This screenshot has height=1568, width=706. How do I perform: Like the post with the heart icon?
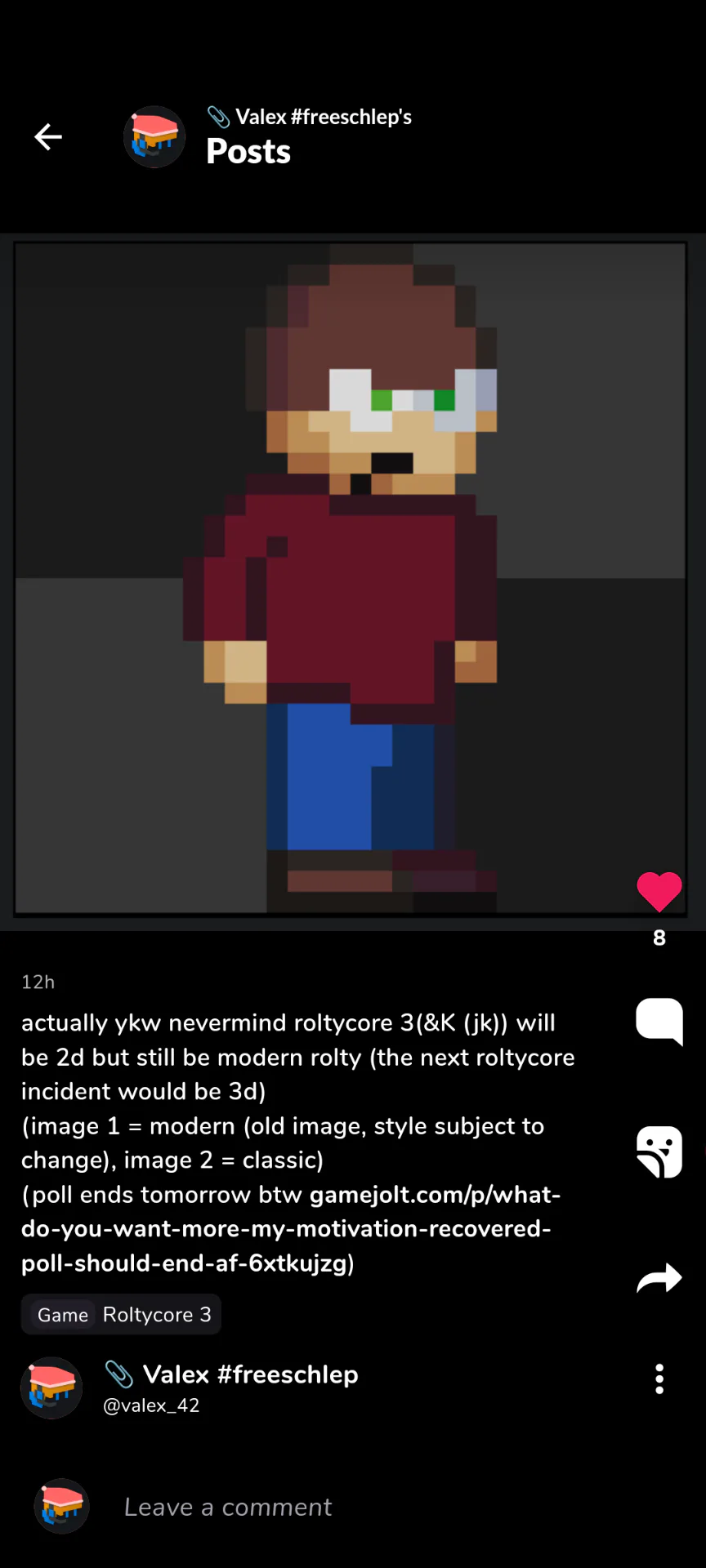tap(659, 892)
